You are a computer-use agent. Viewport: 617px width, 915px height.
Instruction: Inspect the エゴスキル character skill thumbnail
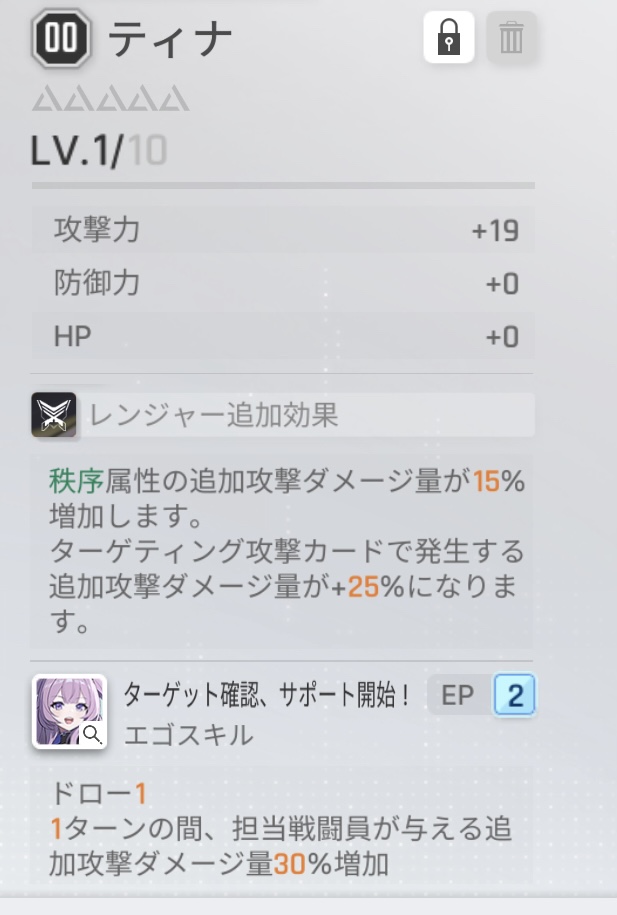point(70,710)
